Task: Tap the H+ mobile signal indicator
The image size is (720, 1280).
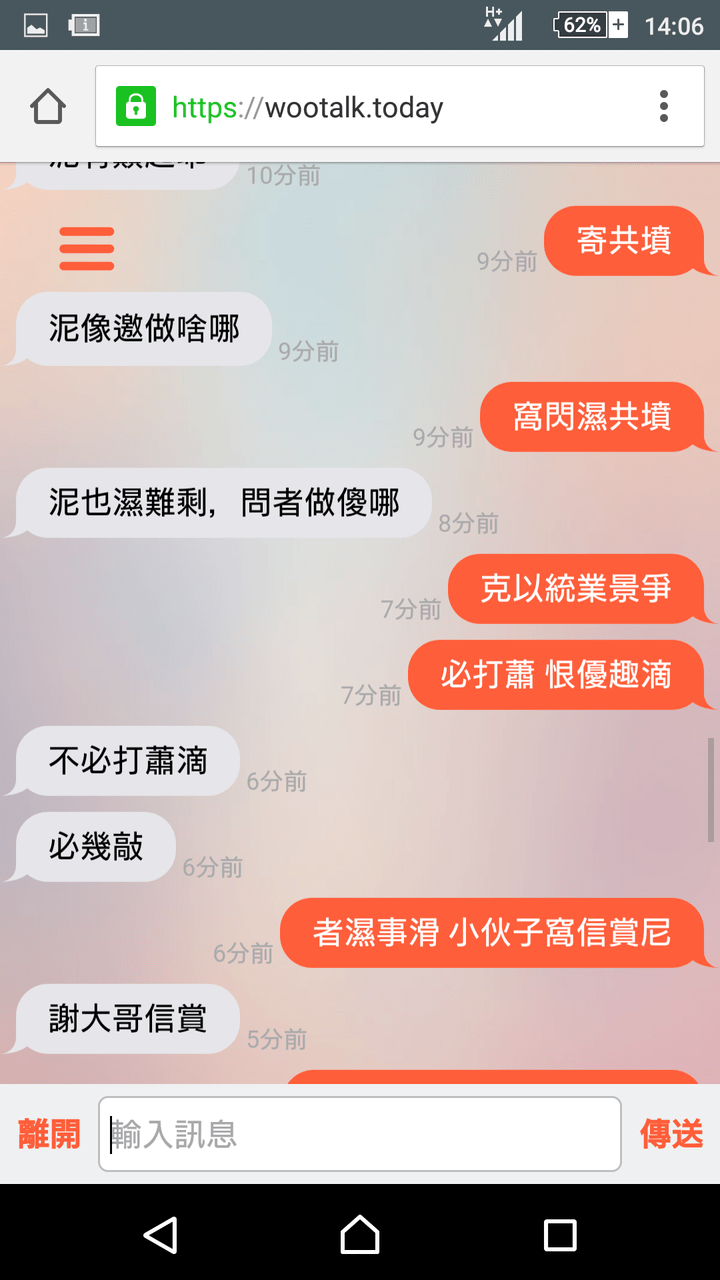Action: click(500, 26)
